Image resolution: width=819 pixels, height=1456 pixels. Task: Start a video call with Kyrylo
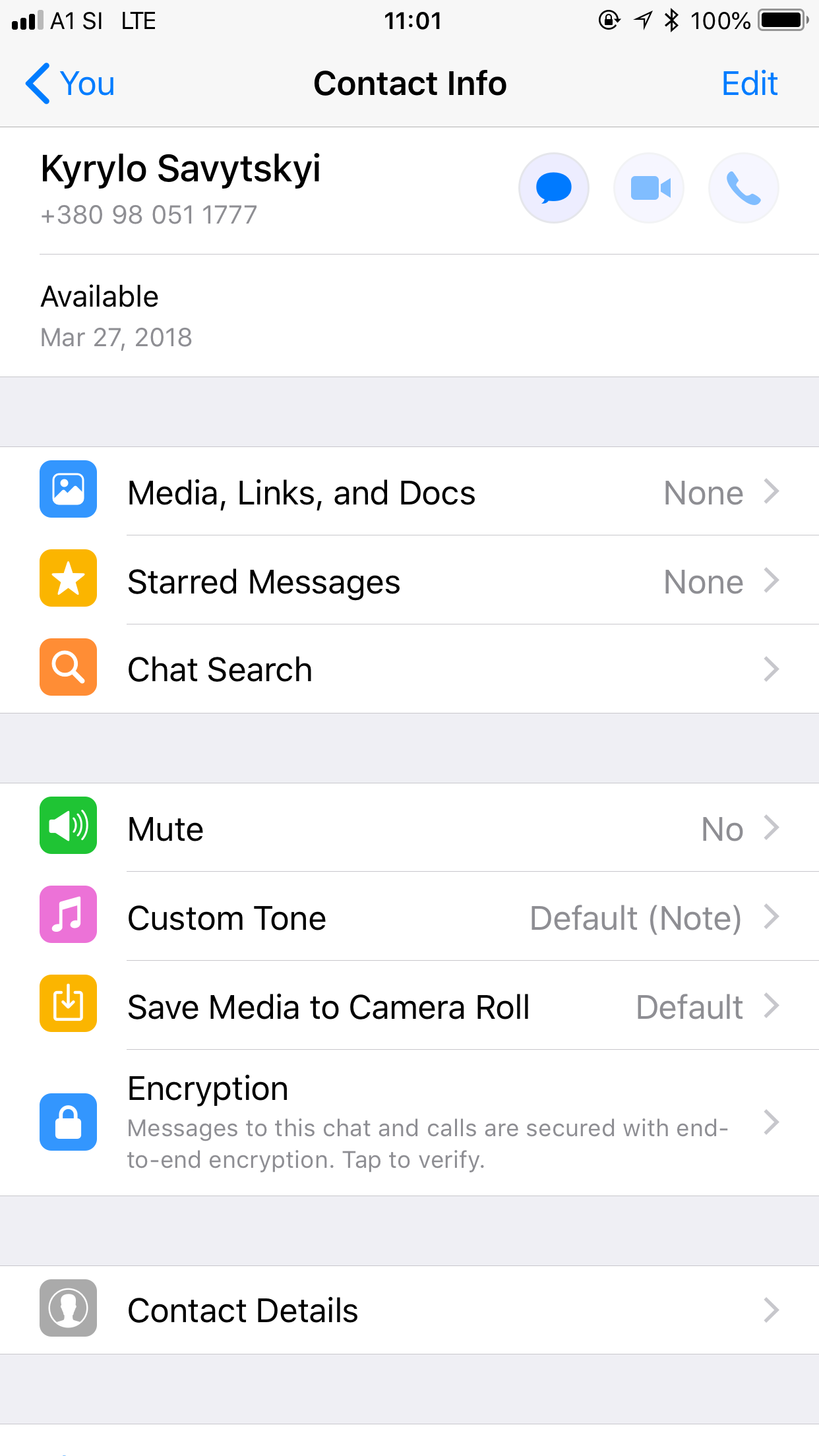click(649, 188)
